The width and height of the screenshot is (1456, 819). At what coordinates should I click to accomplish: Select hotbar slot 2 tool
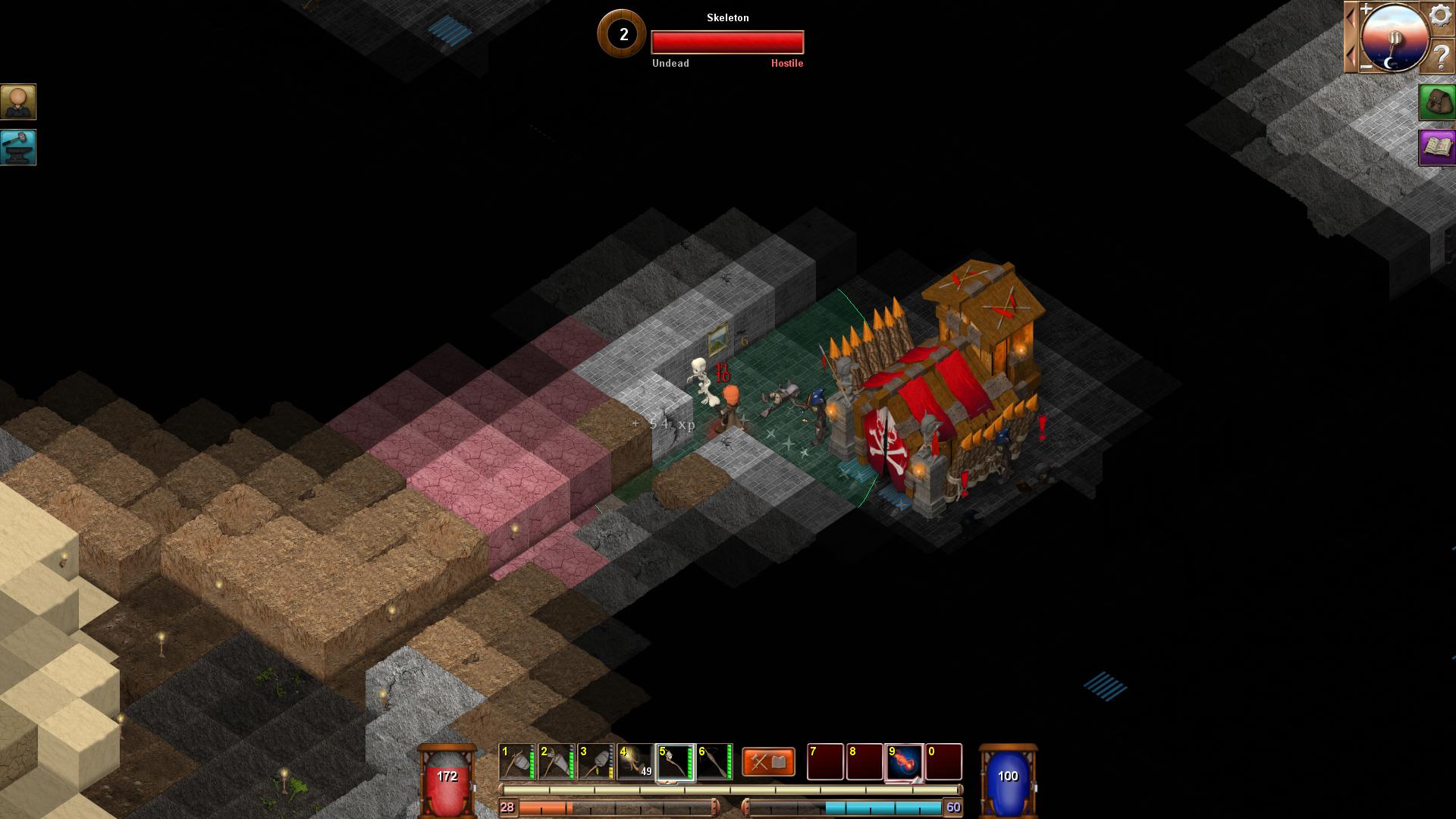click(x=557, y=762)
